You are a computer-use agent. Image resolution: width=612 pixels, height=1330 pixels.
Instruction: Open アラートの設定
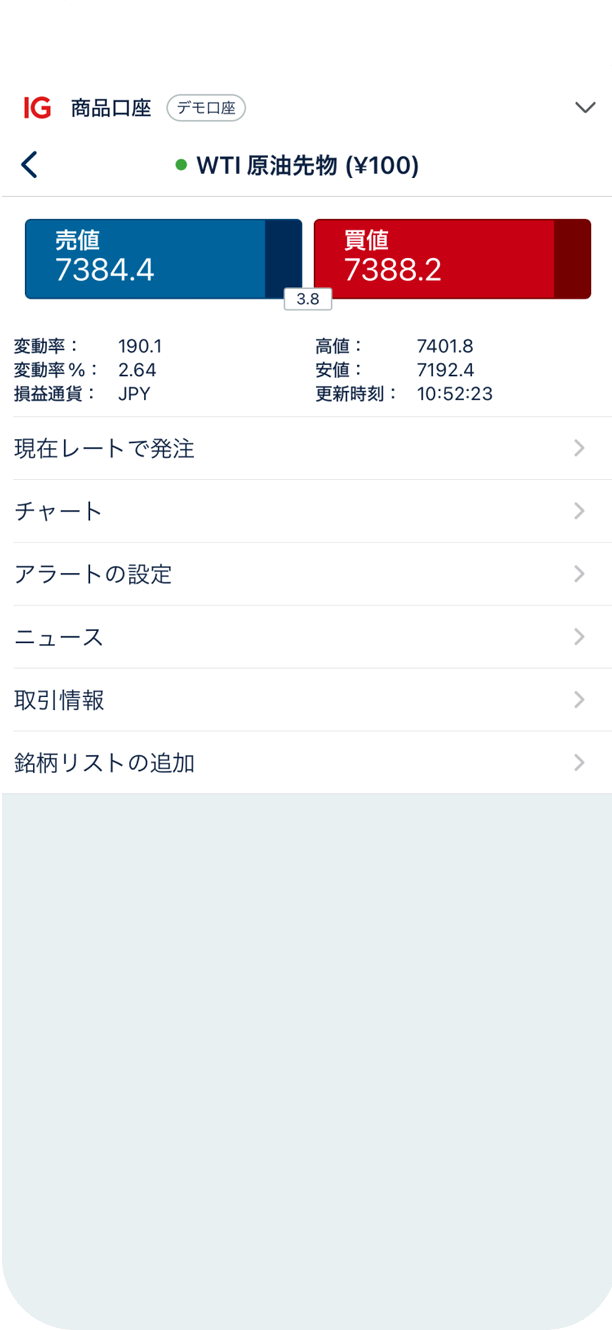[306, 575]
